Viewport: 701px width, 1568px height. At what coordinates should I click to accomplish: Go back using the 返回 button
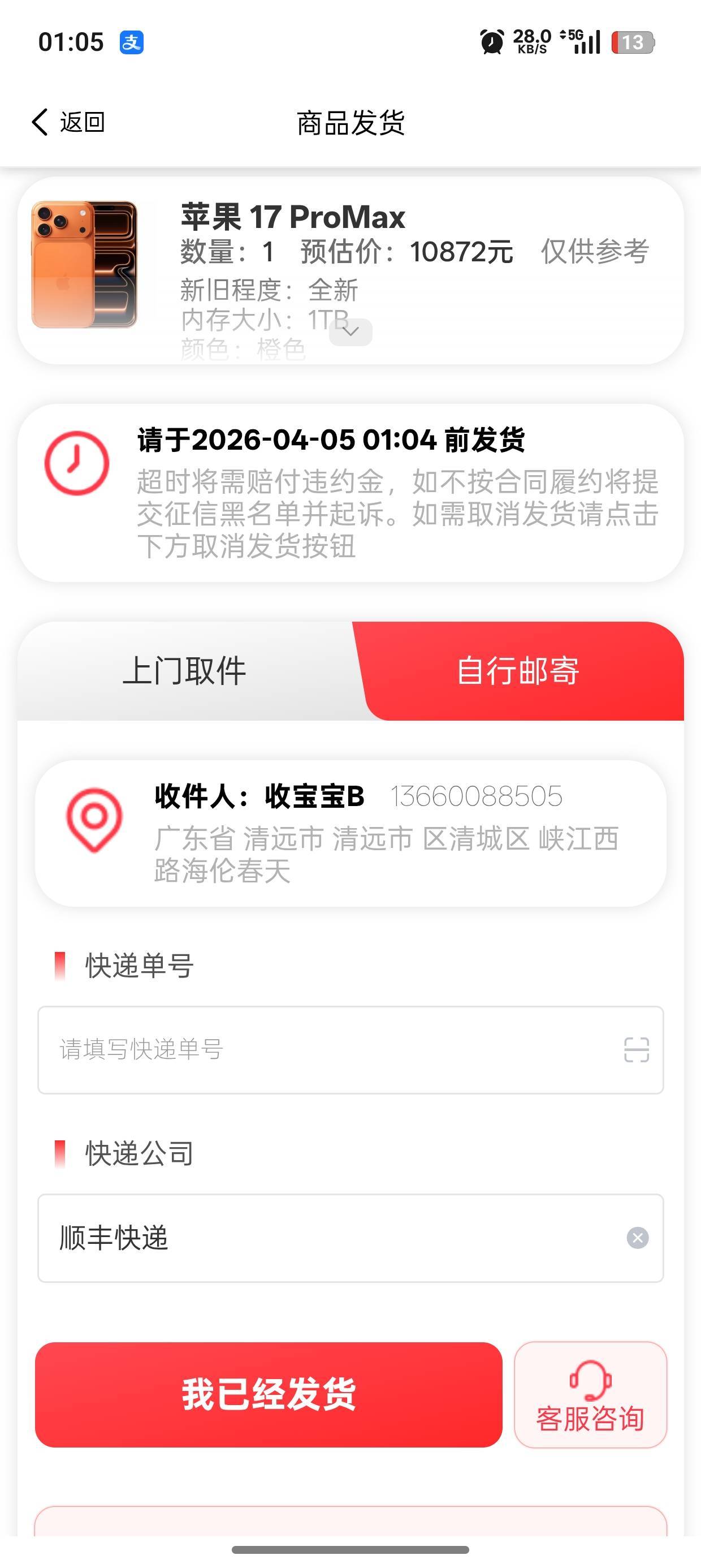[68, 122]
